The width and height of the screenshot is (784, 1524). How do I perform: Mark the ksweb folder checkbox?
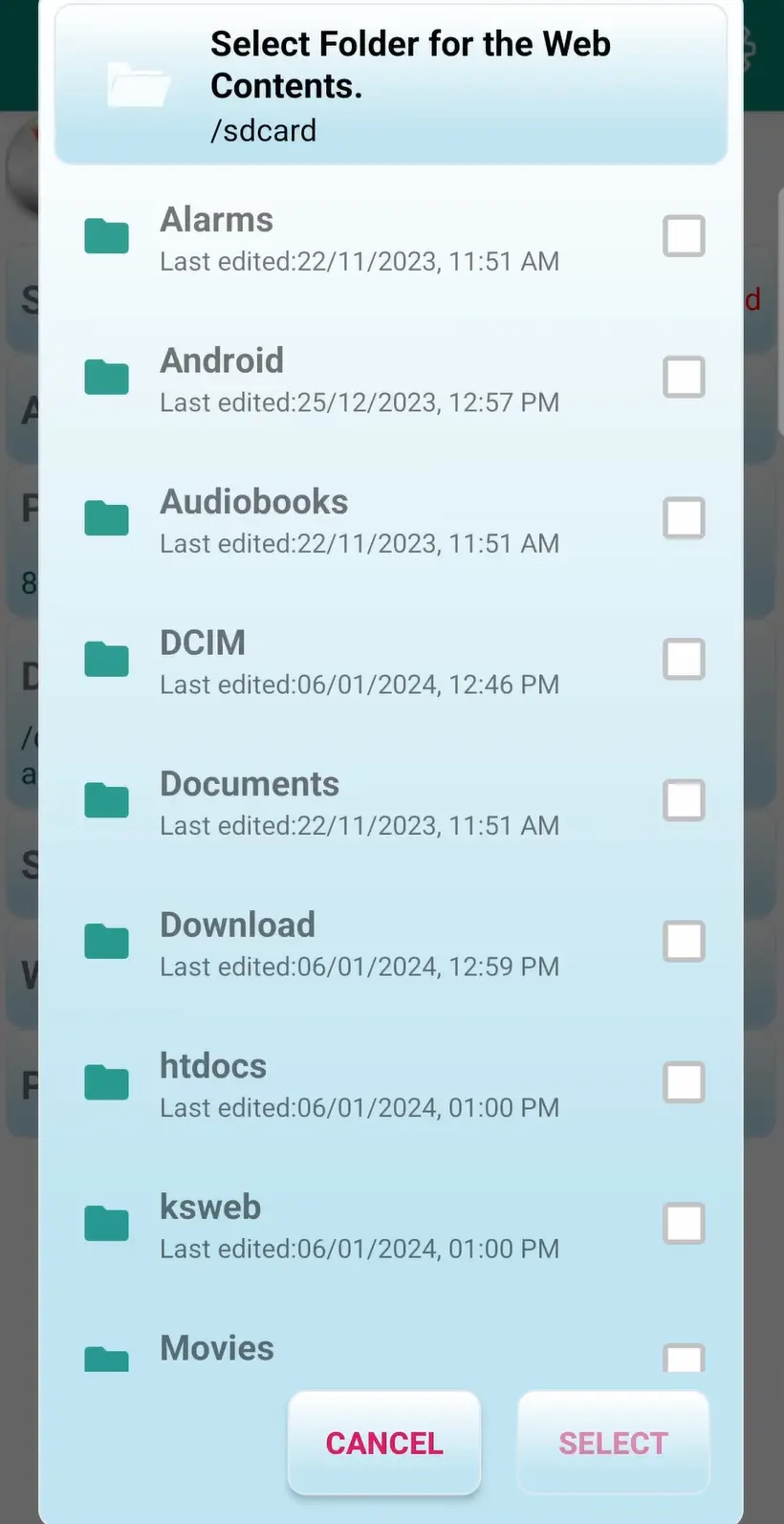tap(684, 1223)
